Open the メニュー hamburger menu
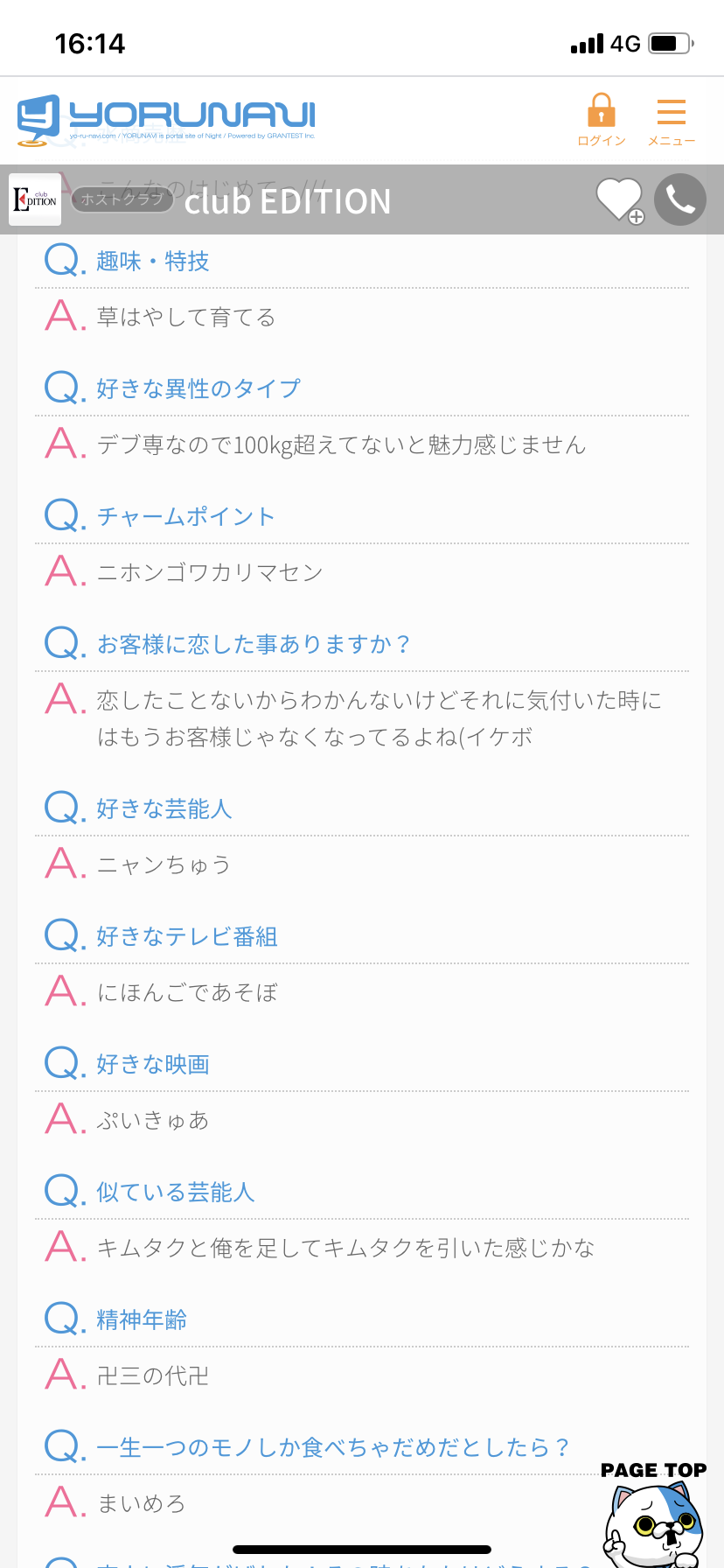 coord(671,121)
